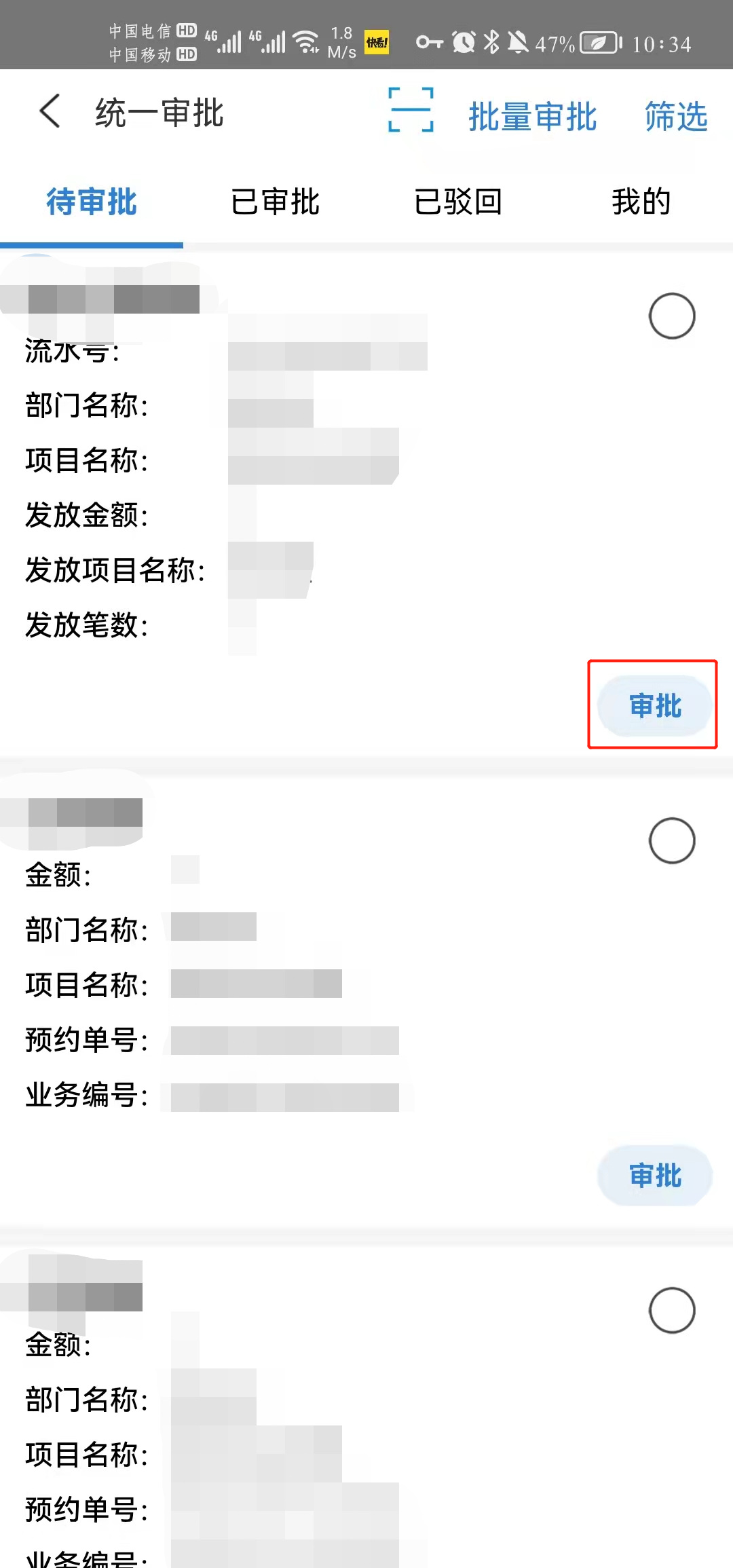The height and width of the screenshot is (1568, 733).
Task: Switch to the 已驳回 tab
Action: [x=458, y=202]
